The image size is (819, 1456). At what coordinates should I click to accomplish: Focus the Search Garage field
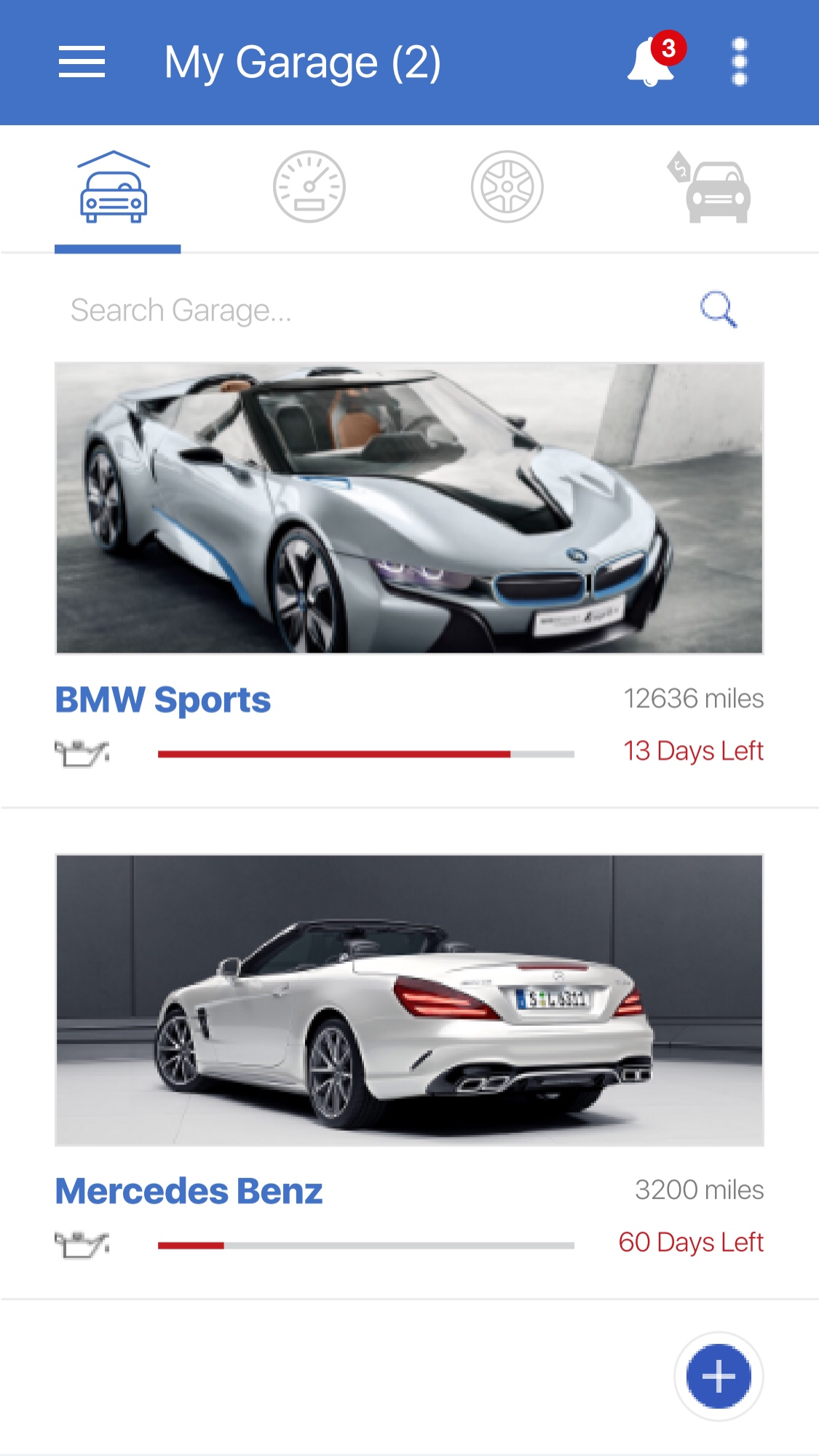364,311
